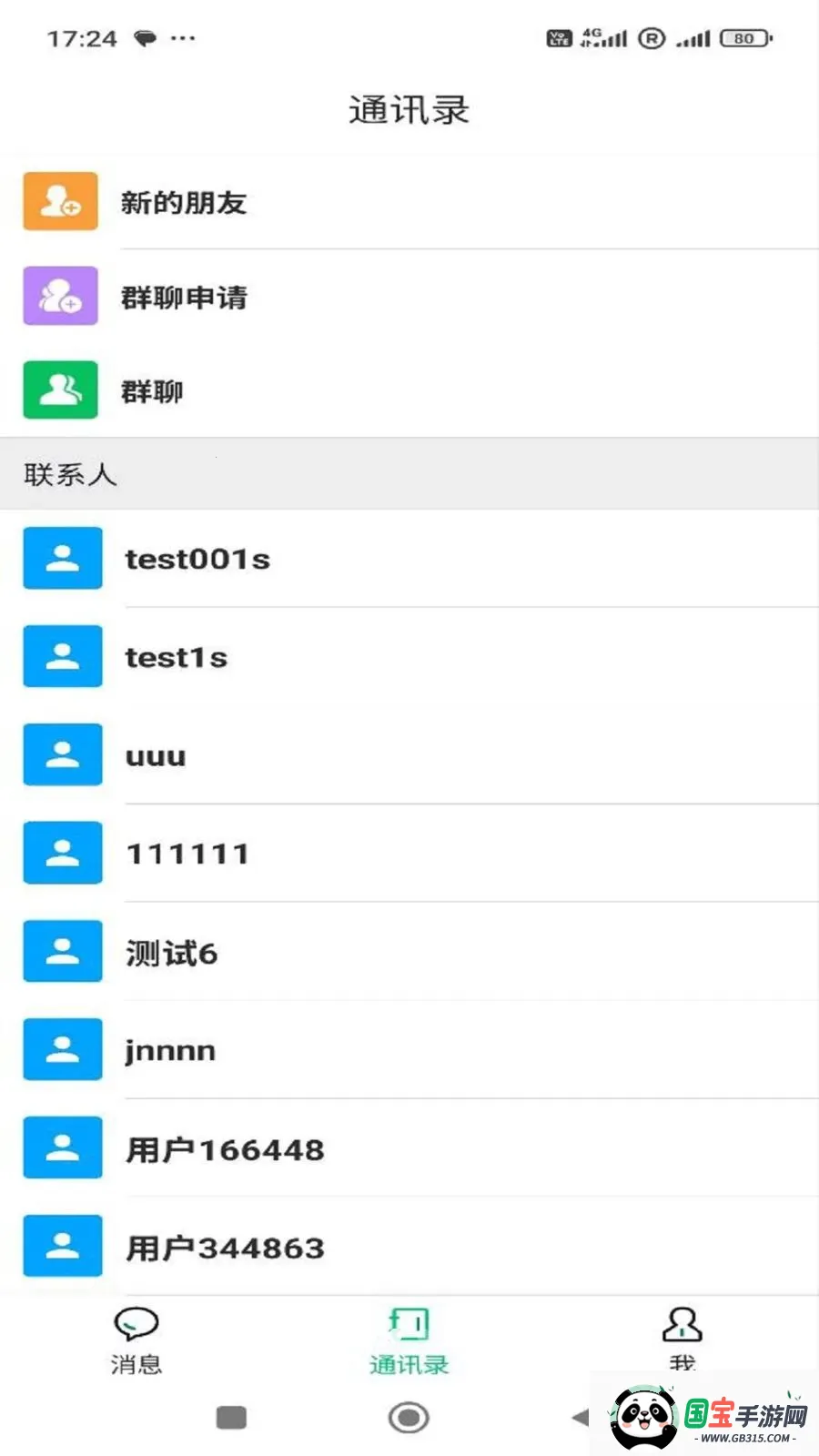Open contact 用户166448
This screenshot has width=819, height=1456.
point(226,1148)
